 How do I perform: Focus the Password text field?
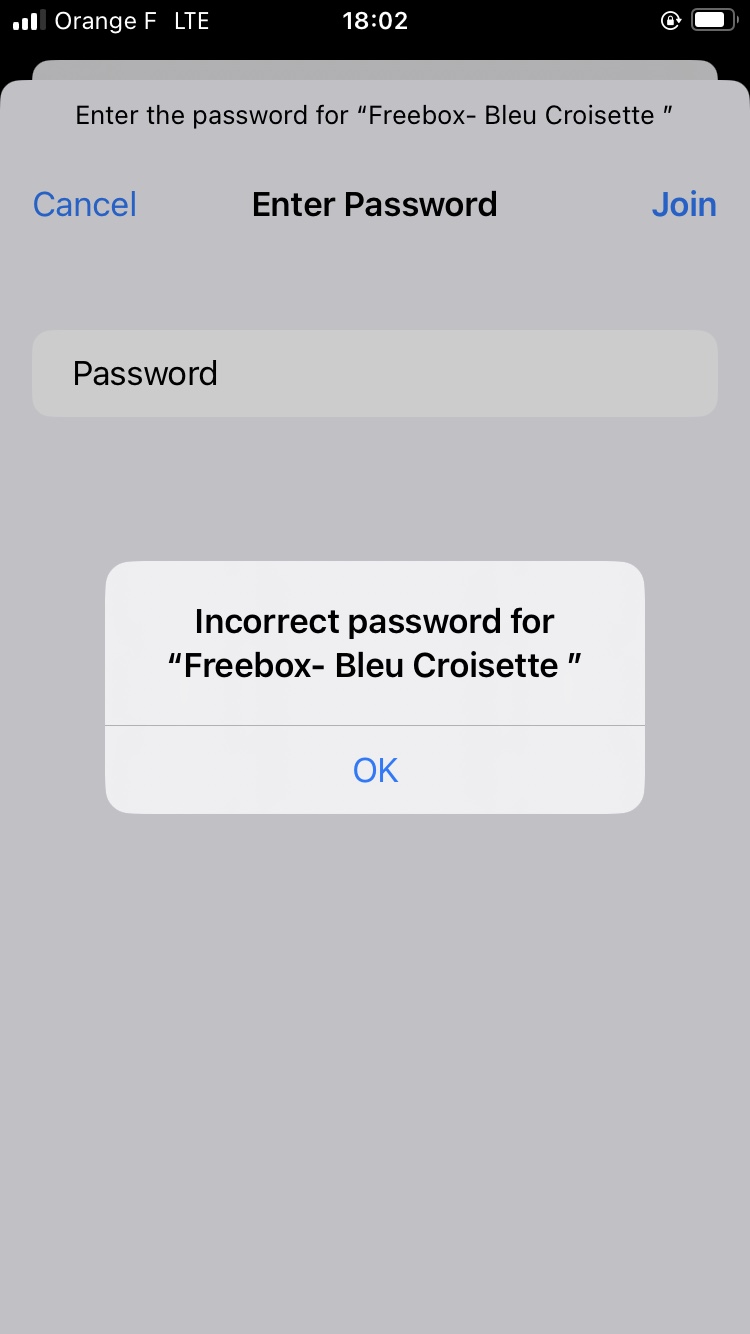[x=375, y=373]
